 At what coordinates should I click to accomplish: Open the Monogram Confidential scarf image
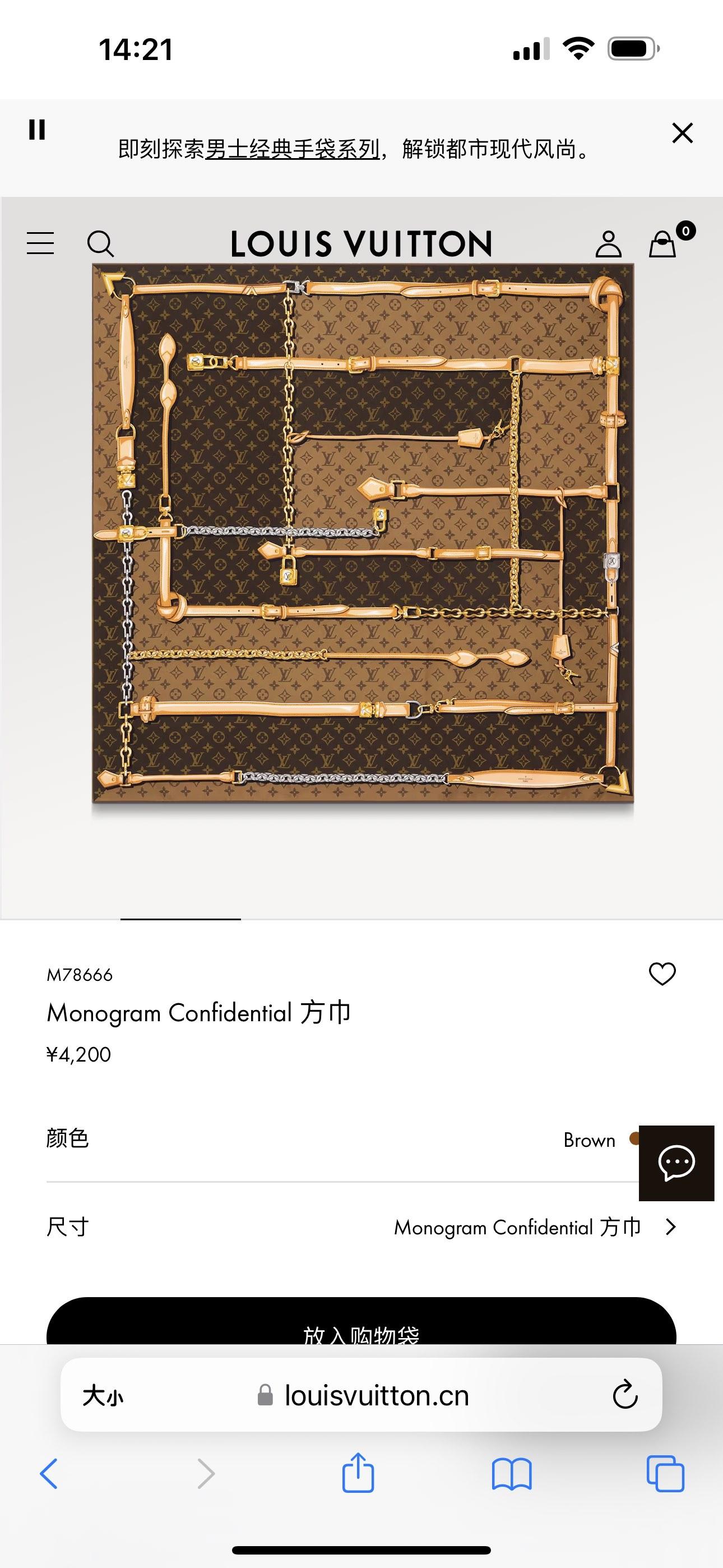tap(363, 533)
